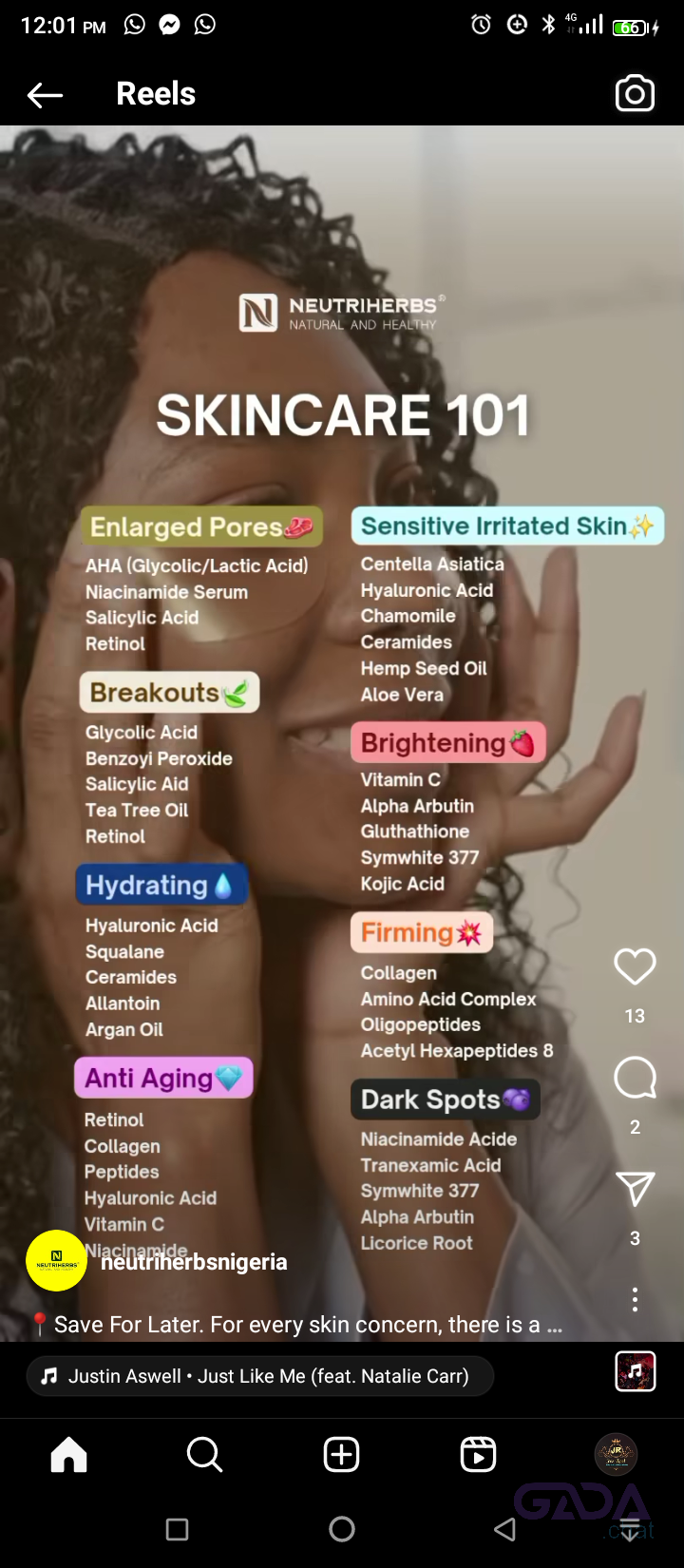Open the system recent apps view
The image size is (684, 1568).
pos(177,1529)
